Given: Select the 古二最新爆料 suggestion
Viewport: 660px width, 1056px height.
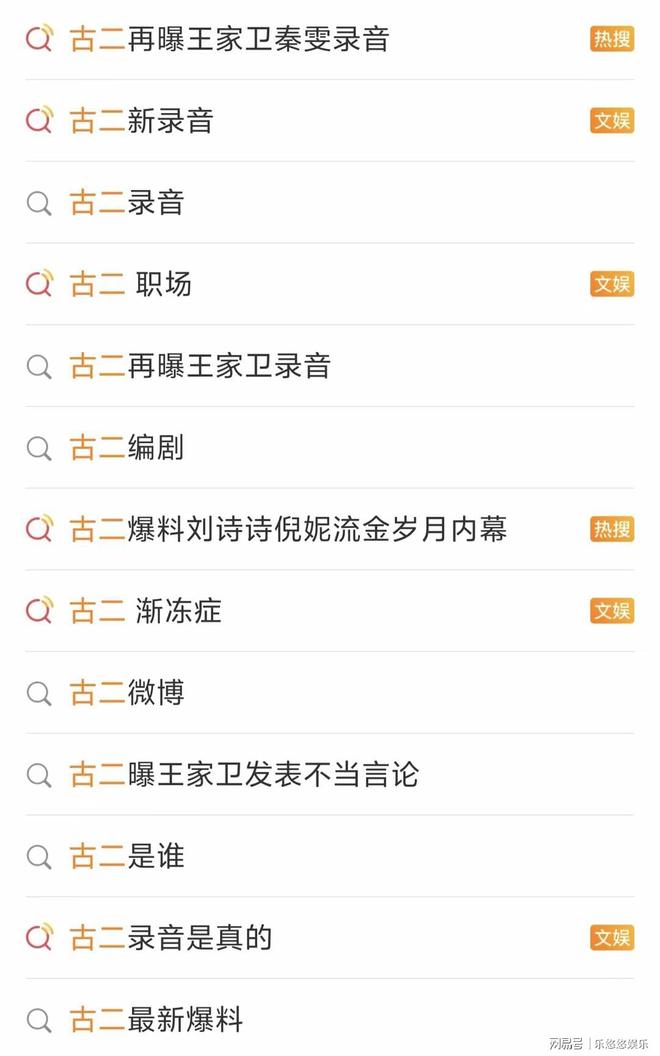Looking at the screenshot, I should coord(156,1020).
